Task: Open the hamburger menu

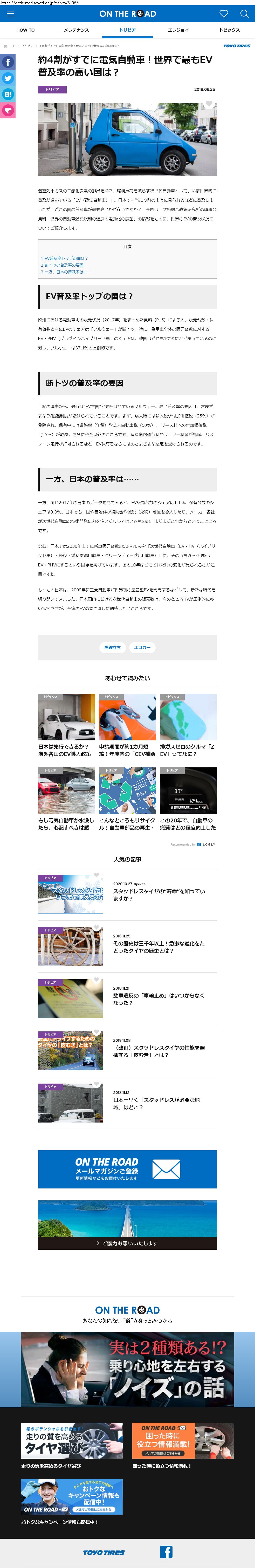Action: tap(10, 13)
